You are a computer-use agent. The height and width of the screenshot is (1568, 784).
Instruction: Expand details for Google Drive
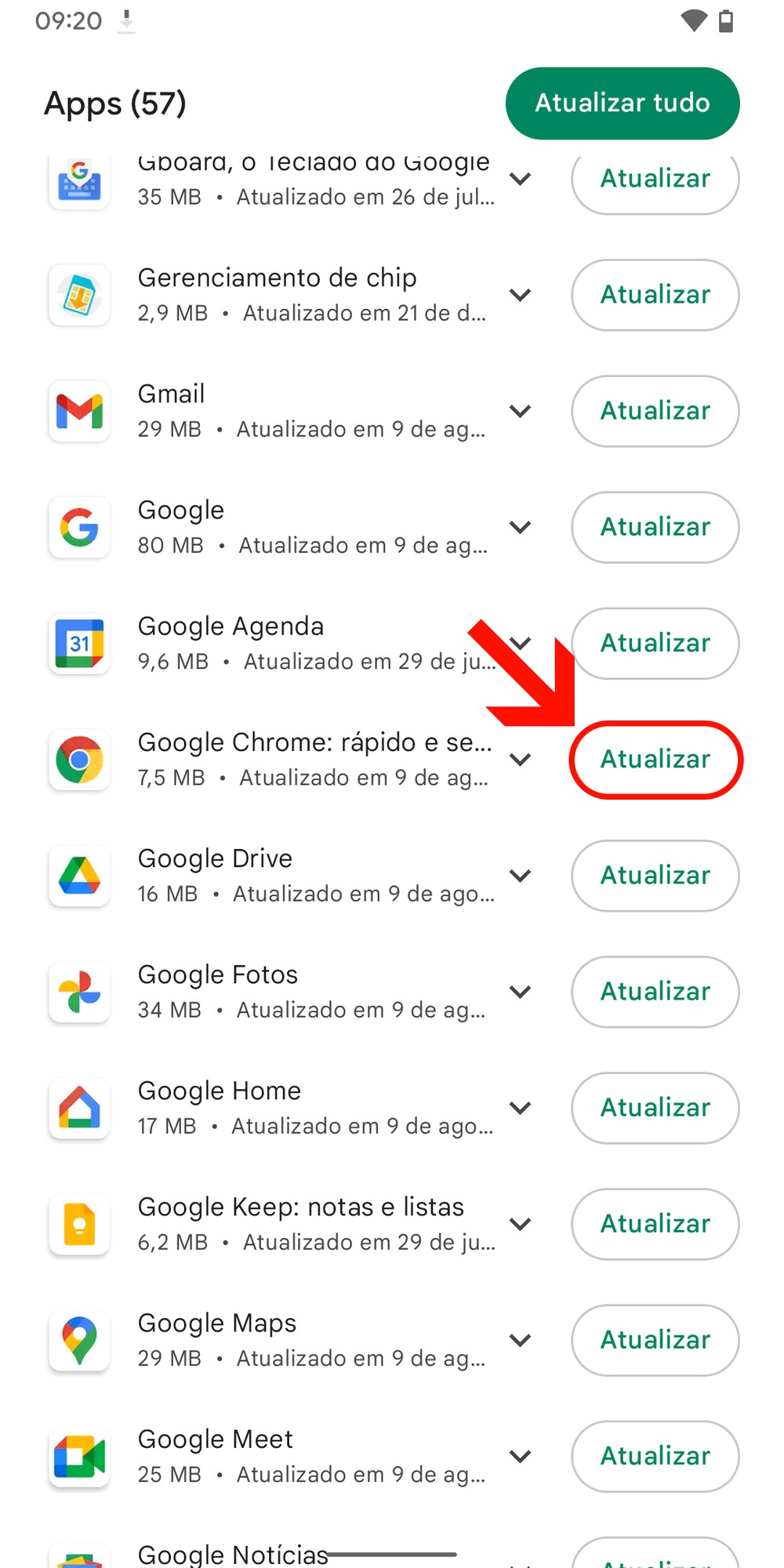tap(521, 875)
